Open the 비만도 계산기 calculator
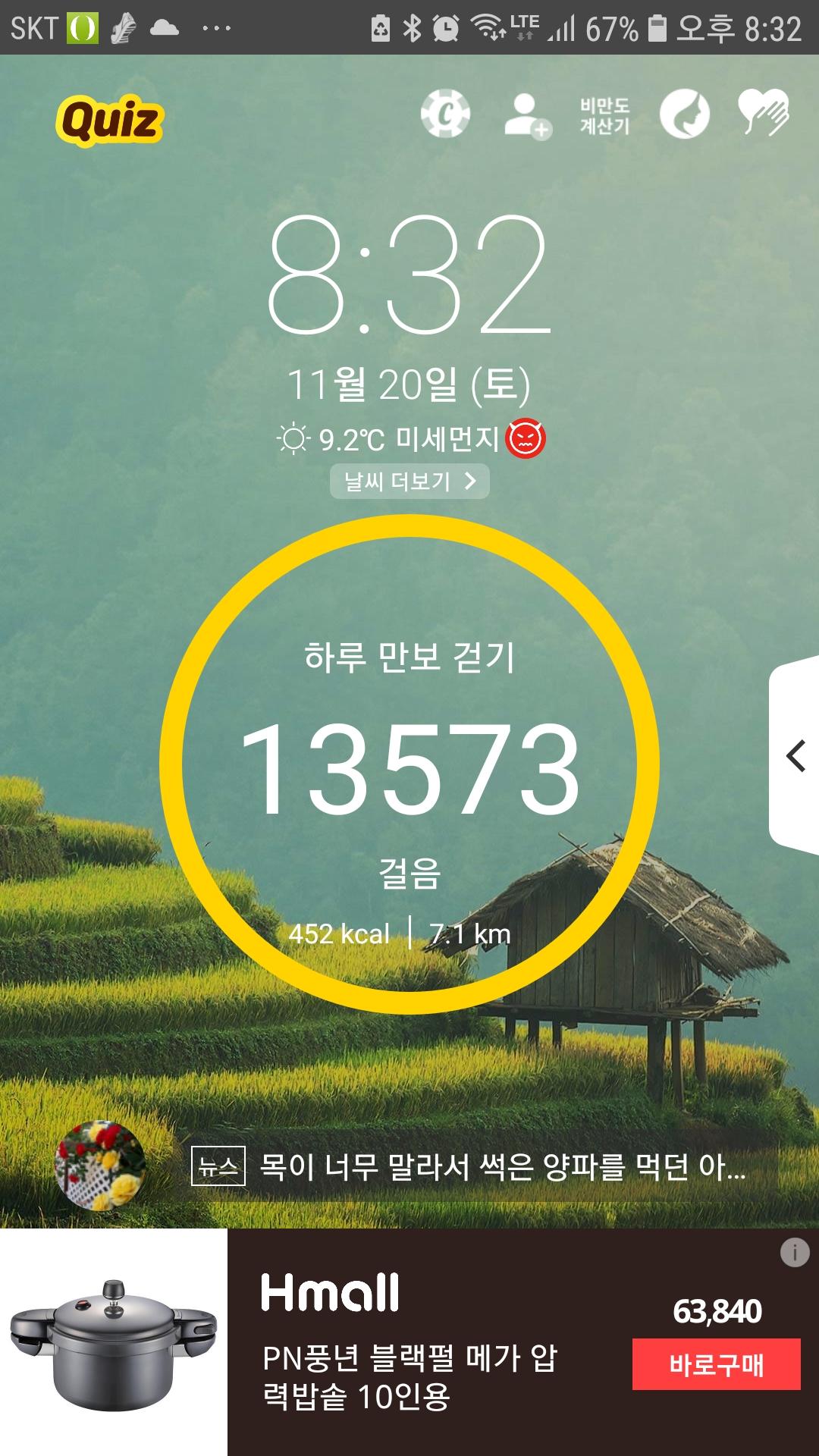This screenshot has width=819, height=1456. coord(604,116)
